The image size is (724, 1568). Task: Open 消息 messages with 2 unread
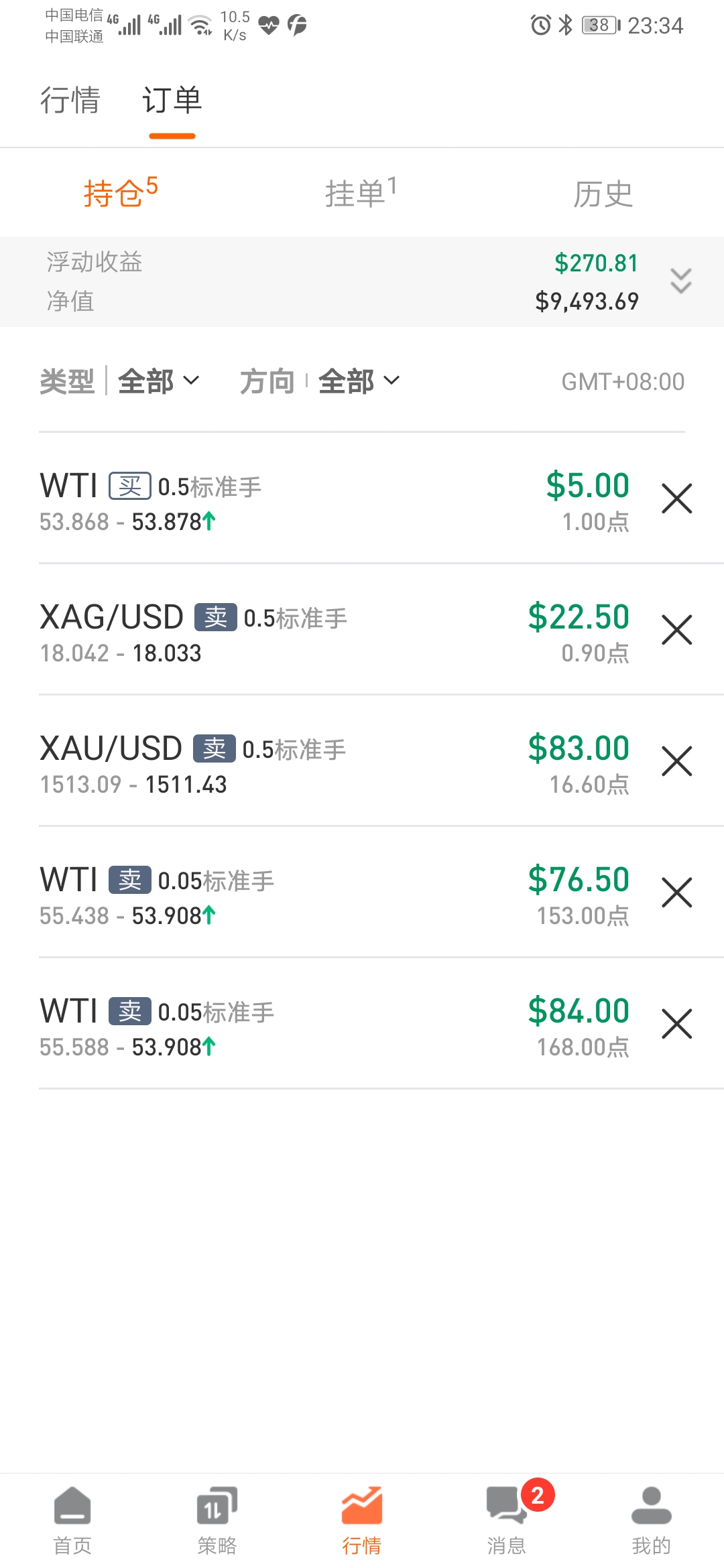point(507,1521)
